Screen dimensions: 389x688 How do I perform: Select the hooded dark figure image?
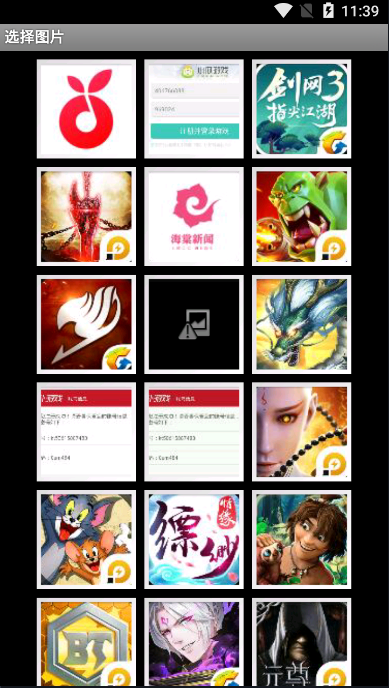point(302,643)
